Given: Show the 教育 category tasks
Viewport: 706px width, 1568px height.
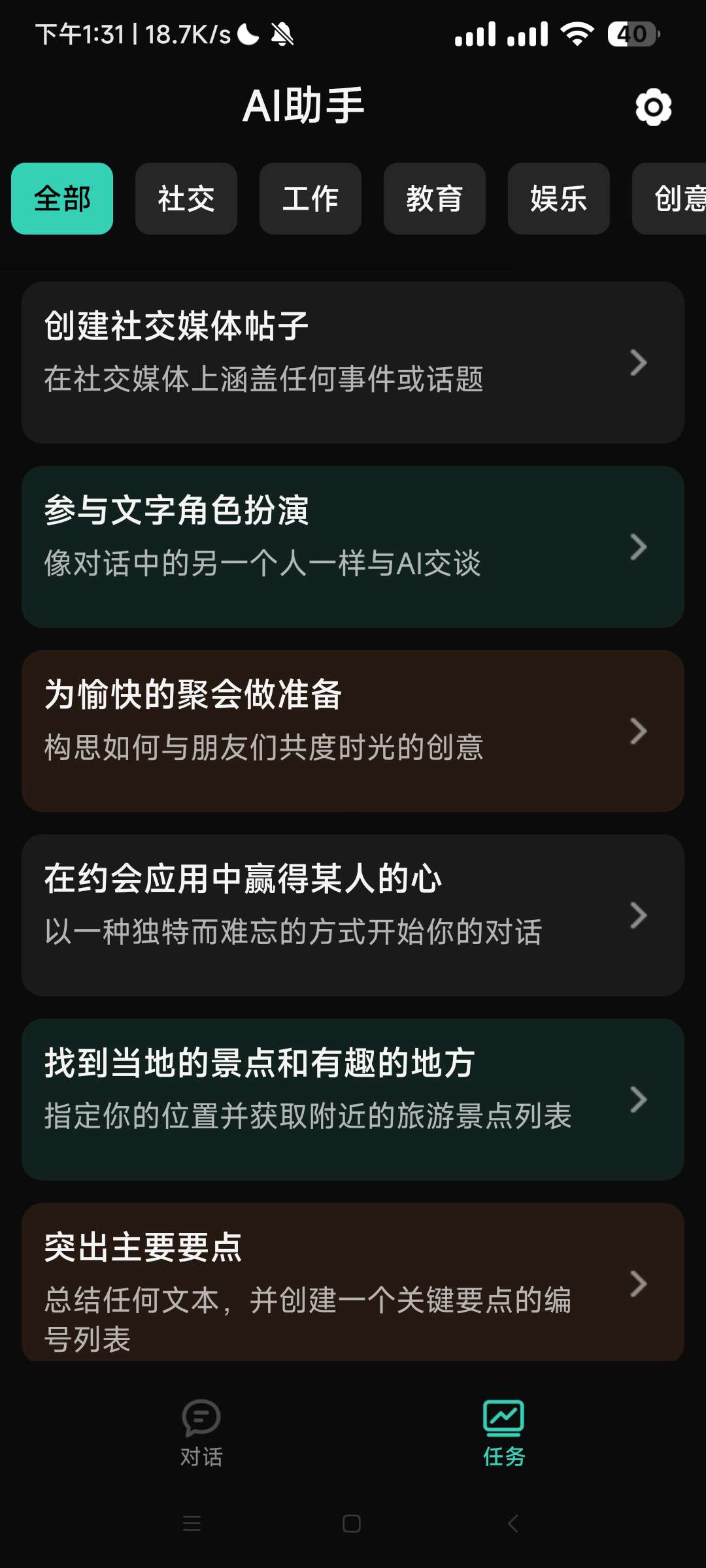Looking at the screenshot, I should [x=435, y=199].
